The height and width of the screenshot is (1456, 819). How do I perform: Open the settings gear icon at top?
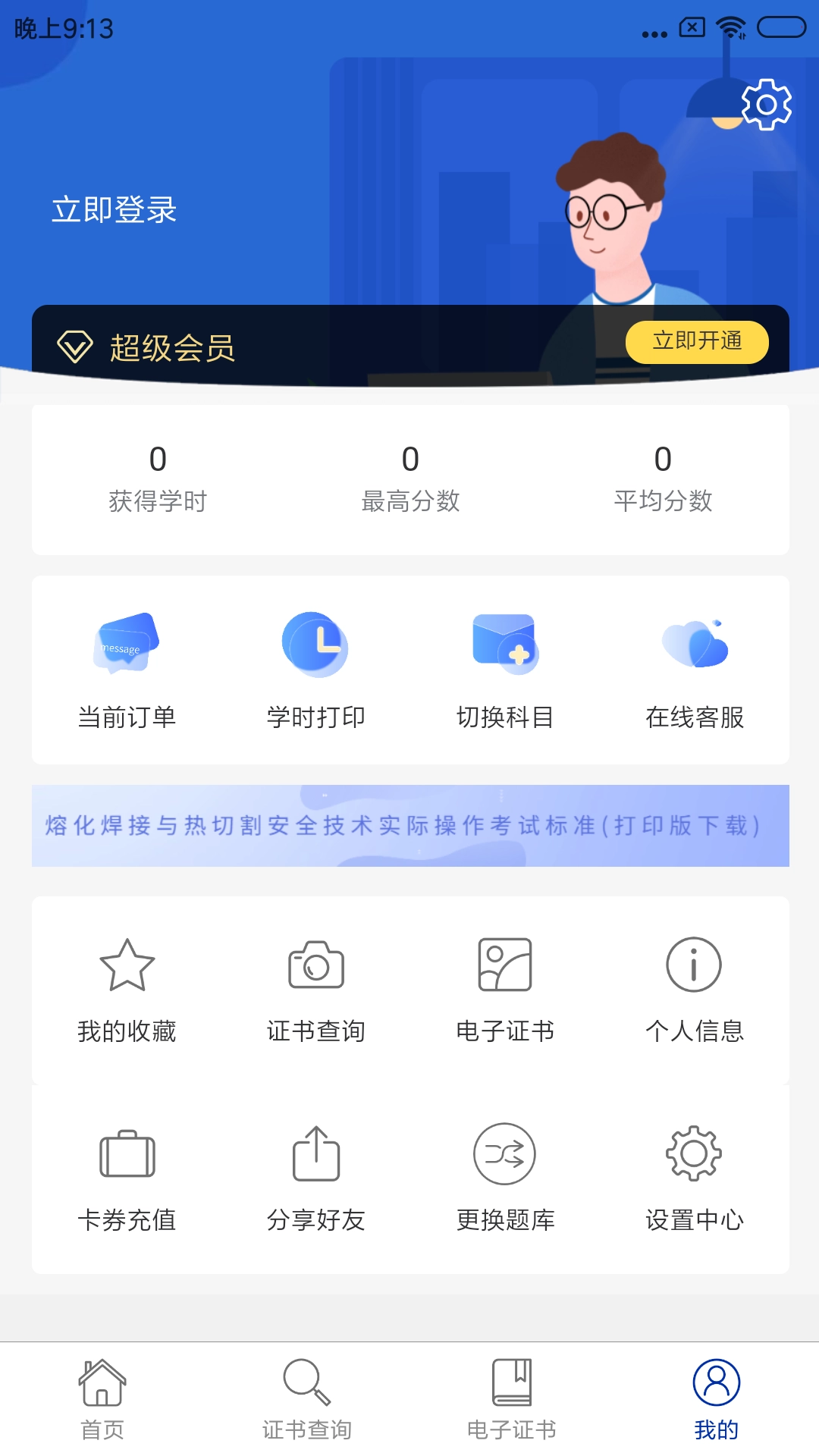click(766, 105)
